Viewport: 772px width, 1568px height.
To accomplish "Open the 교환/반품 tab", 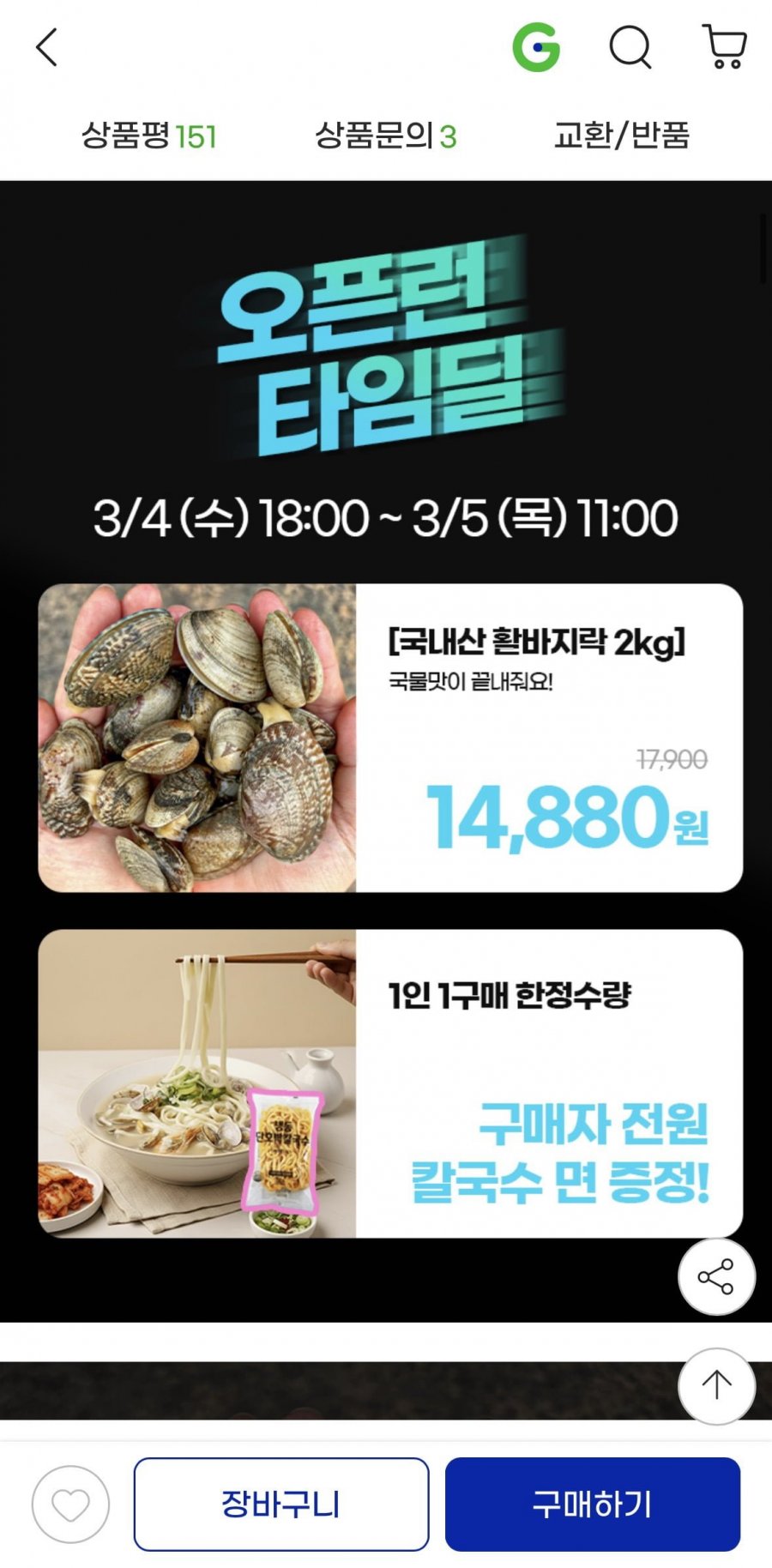I will click(x=621, y=136).
